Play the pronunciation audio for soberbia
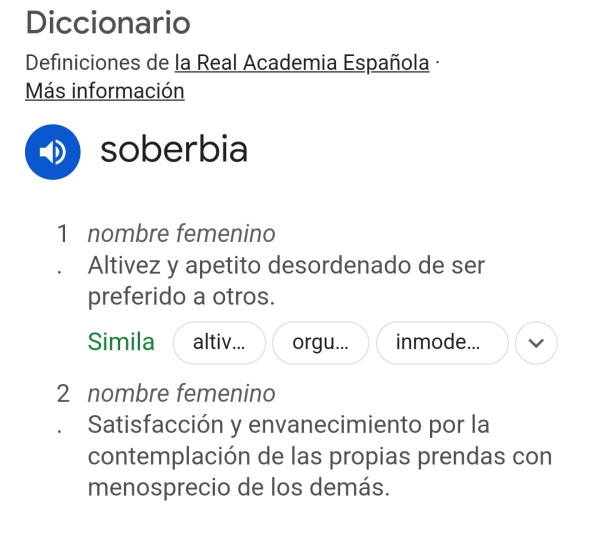Screen dimensions: 600x540 52,152
